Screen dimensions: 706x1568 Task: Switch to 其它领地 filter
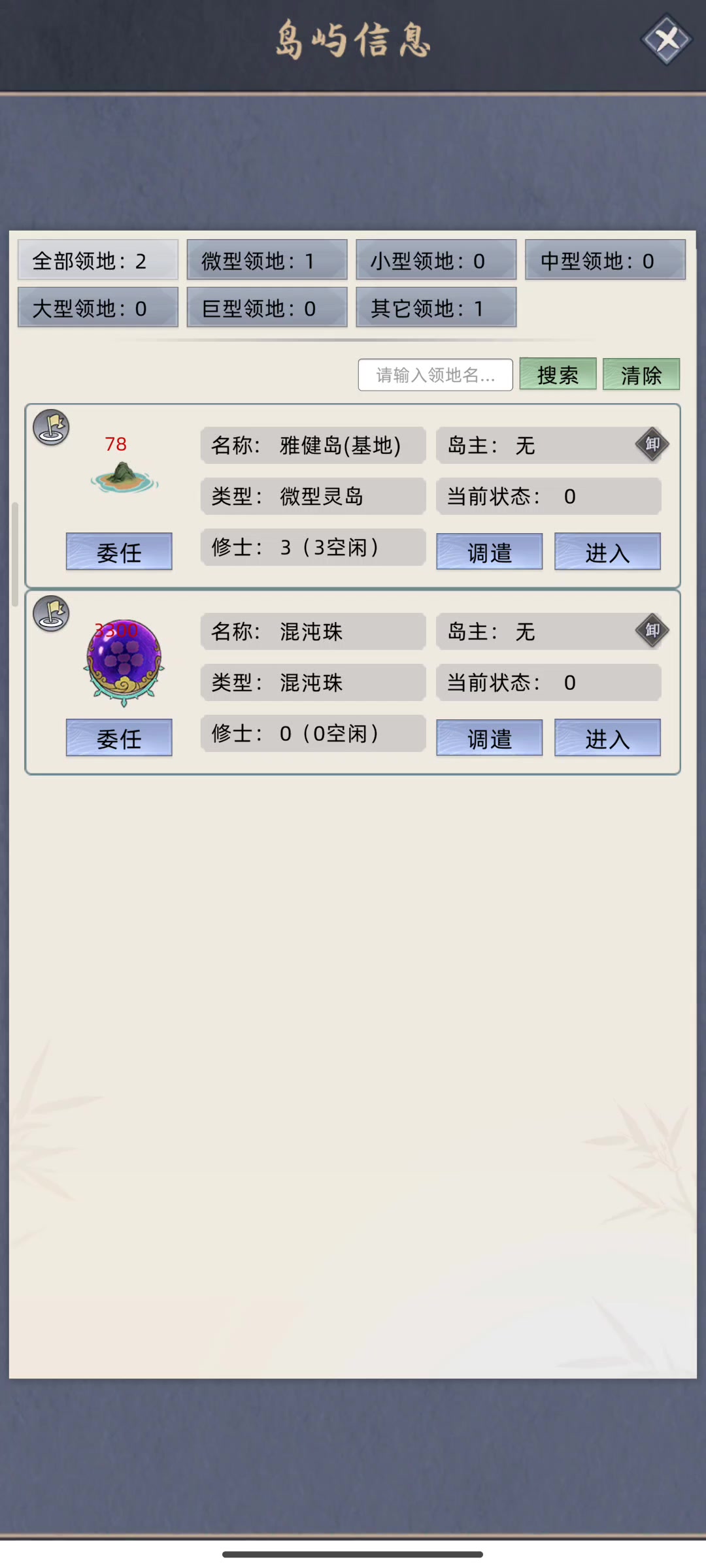(436, 308)
